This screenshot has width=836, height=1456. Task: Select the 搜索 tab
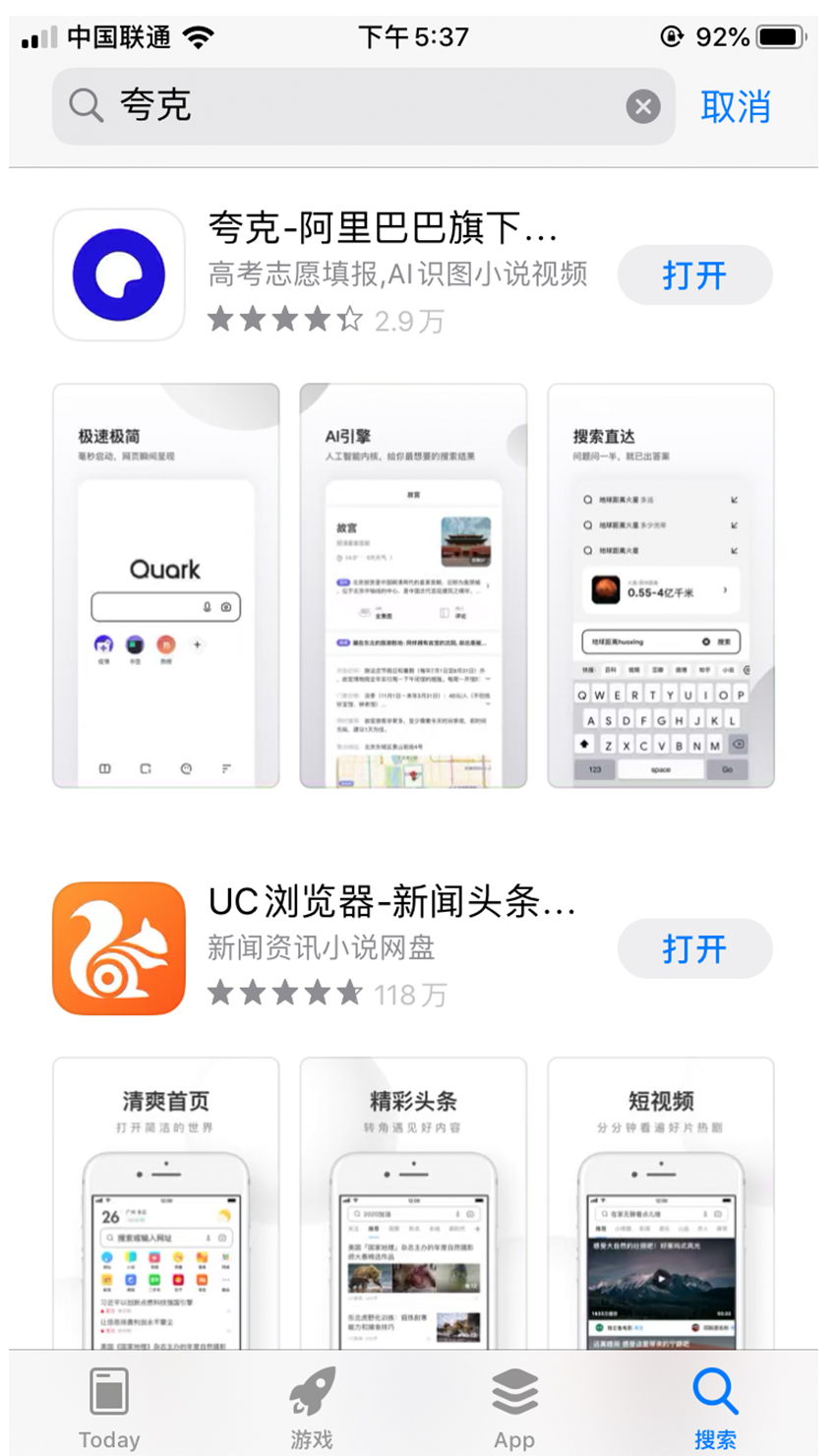pos(715,1407)
